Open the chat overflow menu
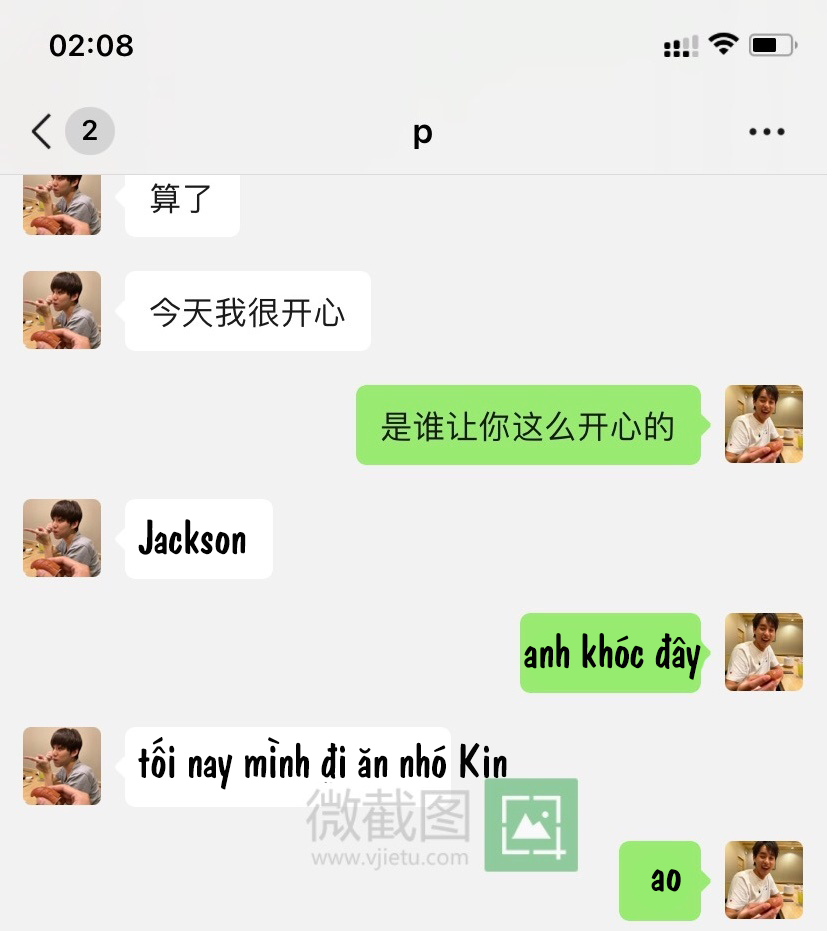 [767, 131]
